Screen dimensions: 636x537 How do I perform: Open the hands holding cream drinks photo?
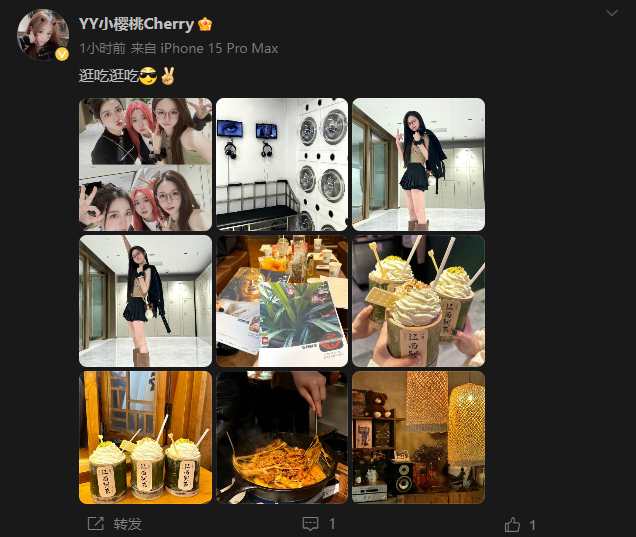(418, 301)
